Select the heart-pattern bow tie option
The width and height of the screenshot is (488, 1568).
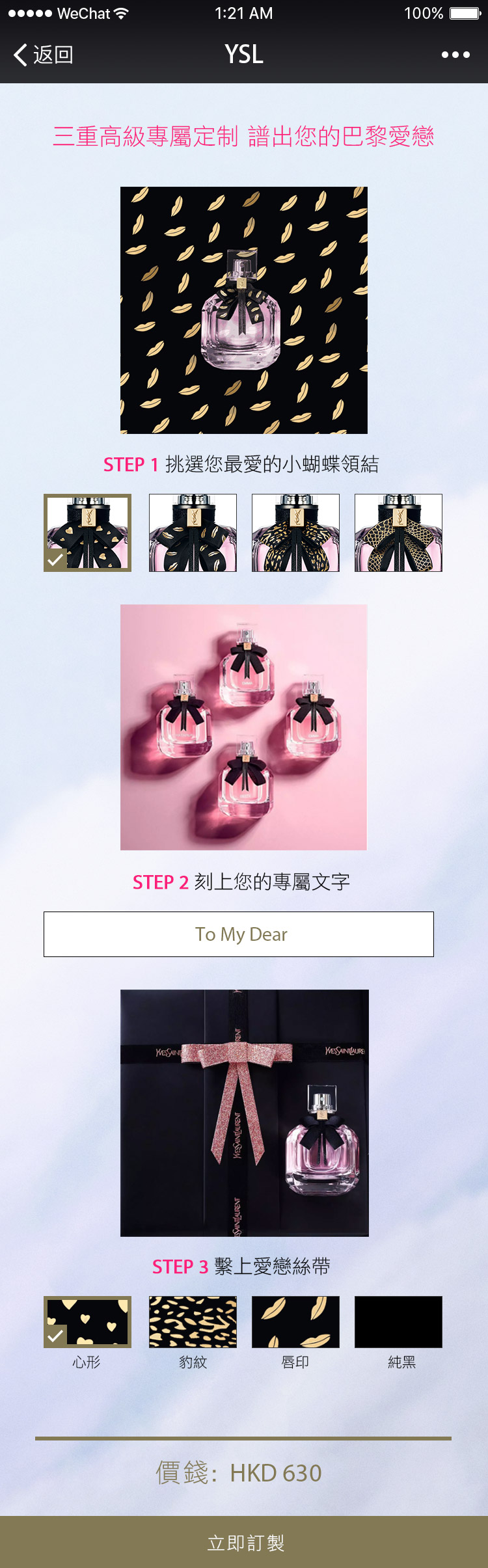tap(87, 533)
